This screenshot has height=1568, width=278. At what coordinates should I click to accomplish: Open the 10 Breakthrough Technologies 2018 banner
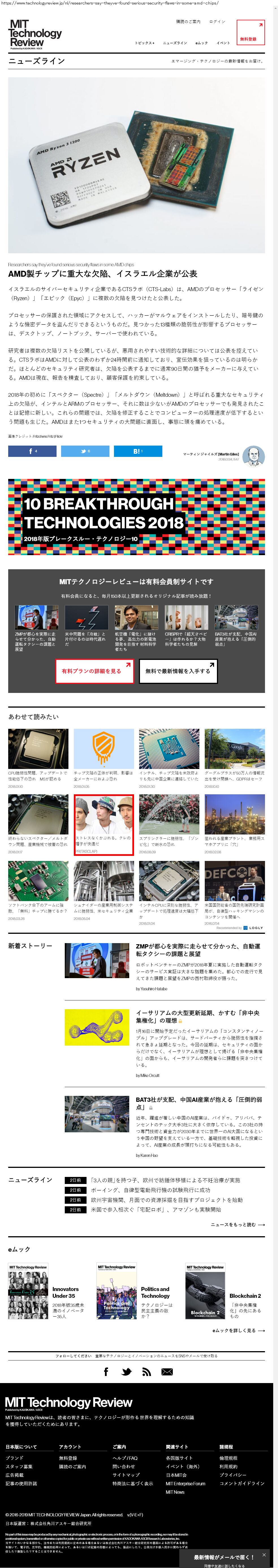pos(137,517)
